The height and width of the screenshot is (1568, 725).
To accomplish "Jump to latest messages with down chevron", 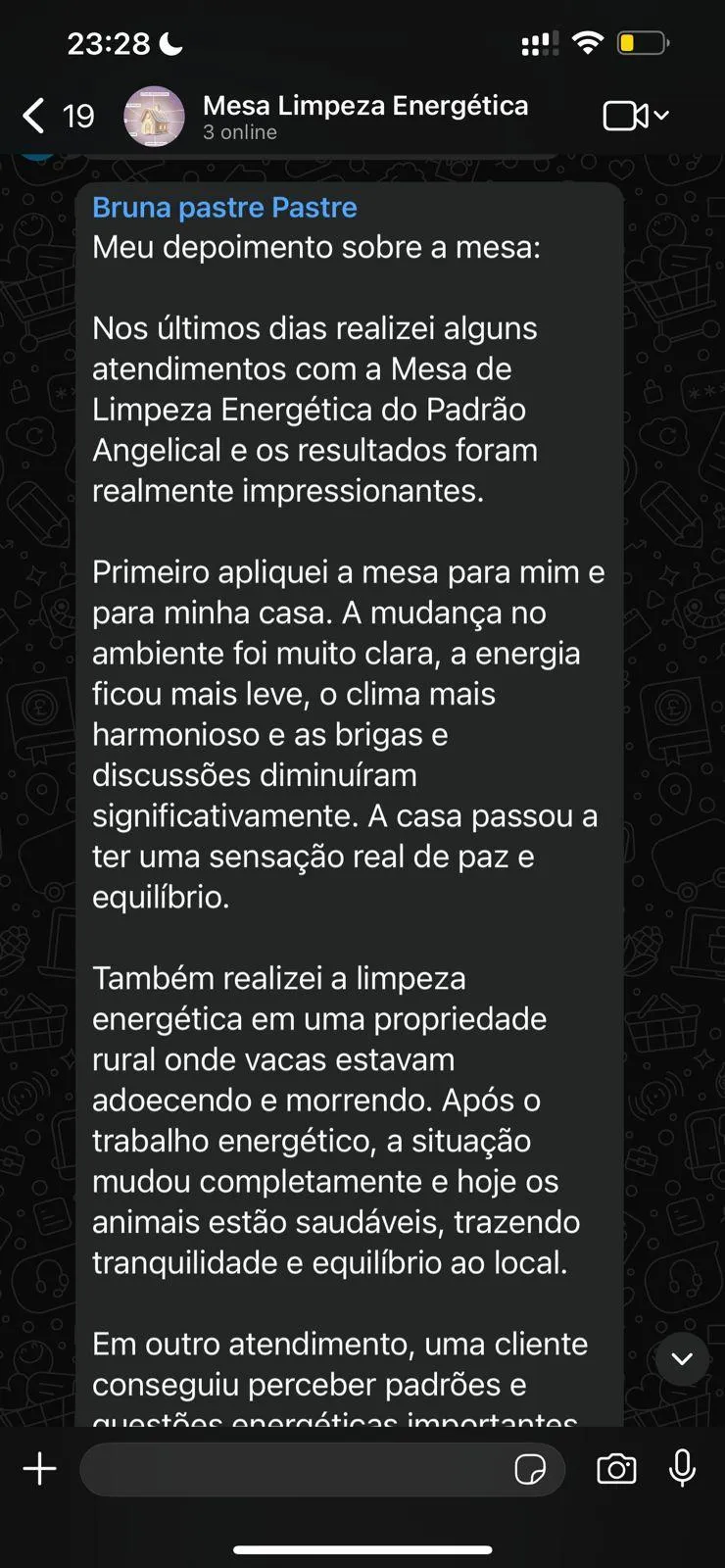I will click(x=682, y=1358).
